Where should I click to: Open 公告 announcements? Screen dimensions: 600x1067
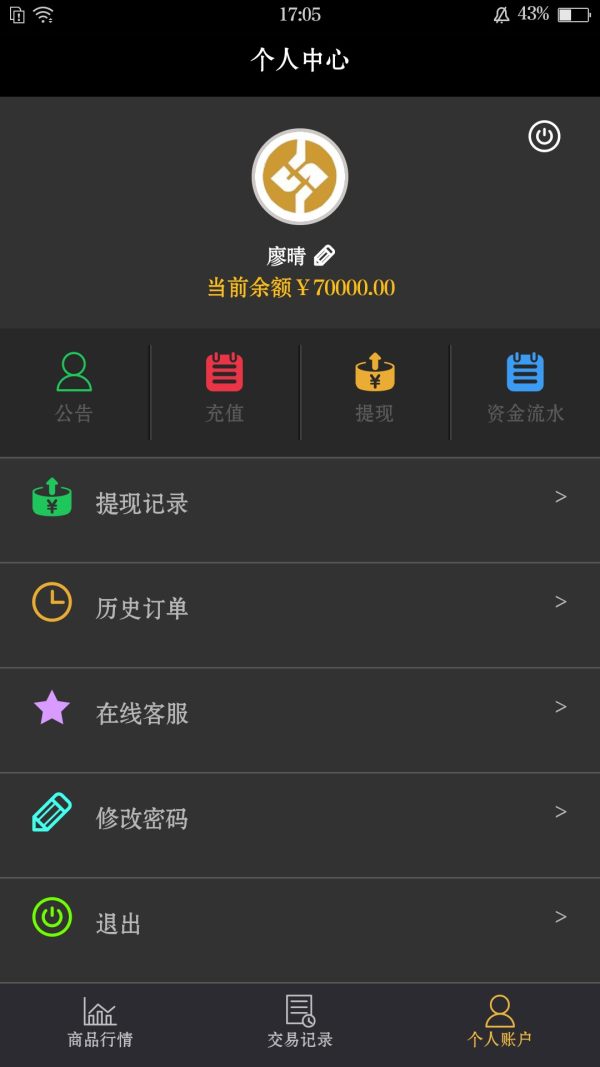click(74, 386)
